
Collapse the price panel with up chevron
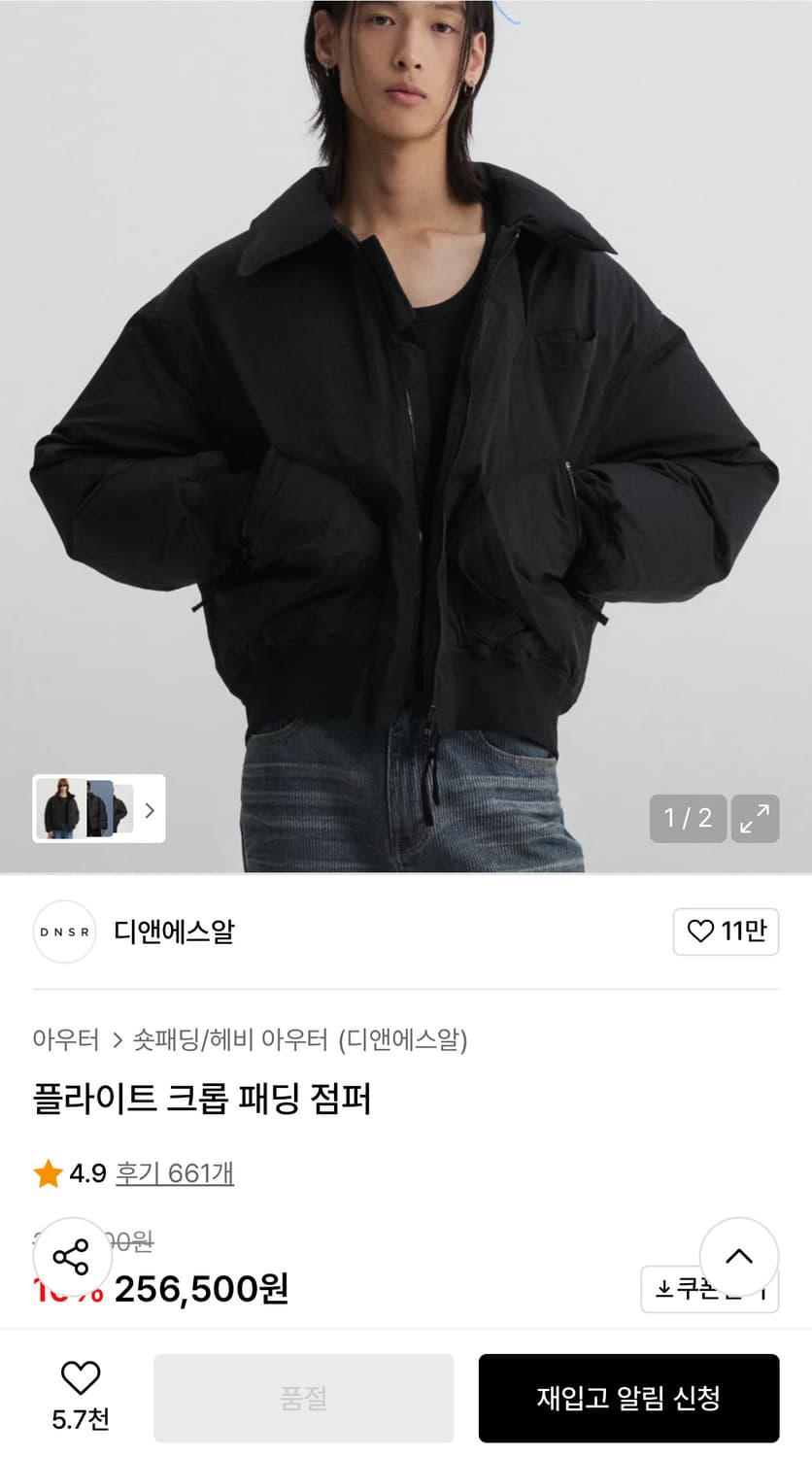tap(739, 1254)
